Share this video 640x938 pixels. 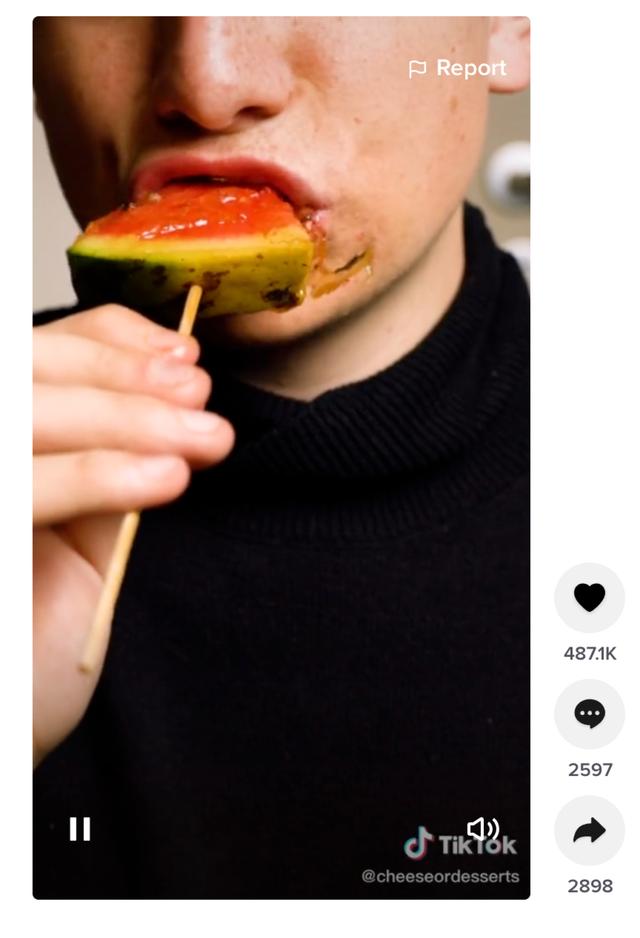tap(589, 830)
